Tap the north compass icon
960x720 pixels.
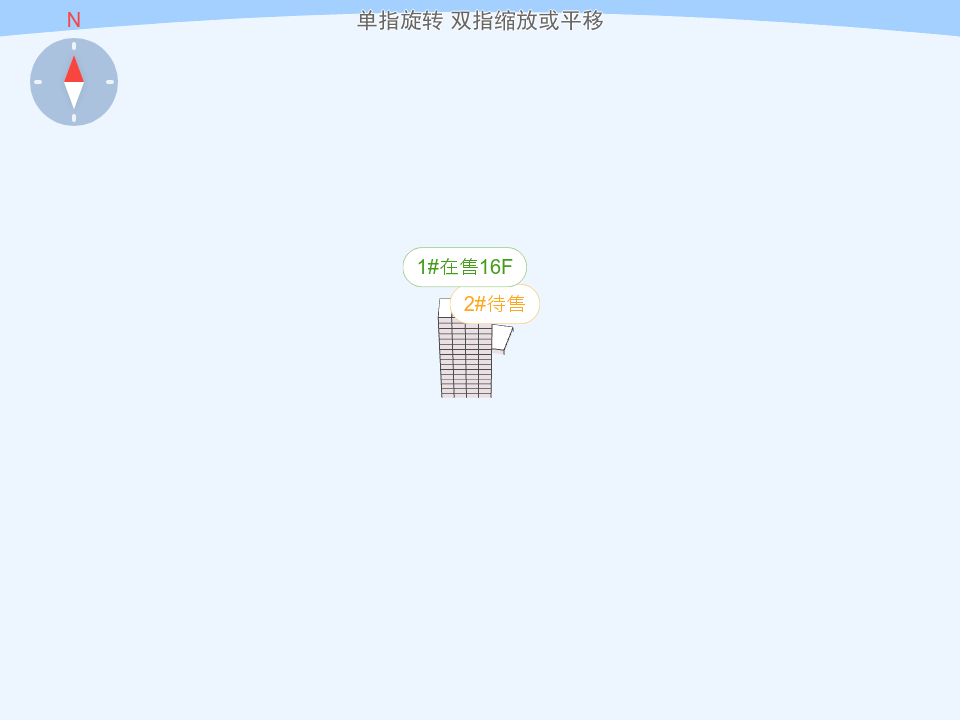pyautogui.click(x=74, y=82)
